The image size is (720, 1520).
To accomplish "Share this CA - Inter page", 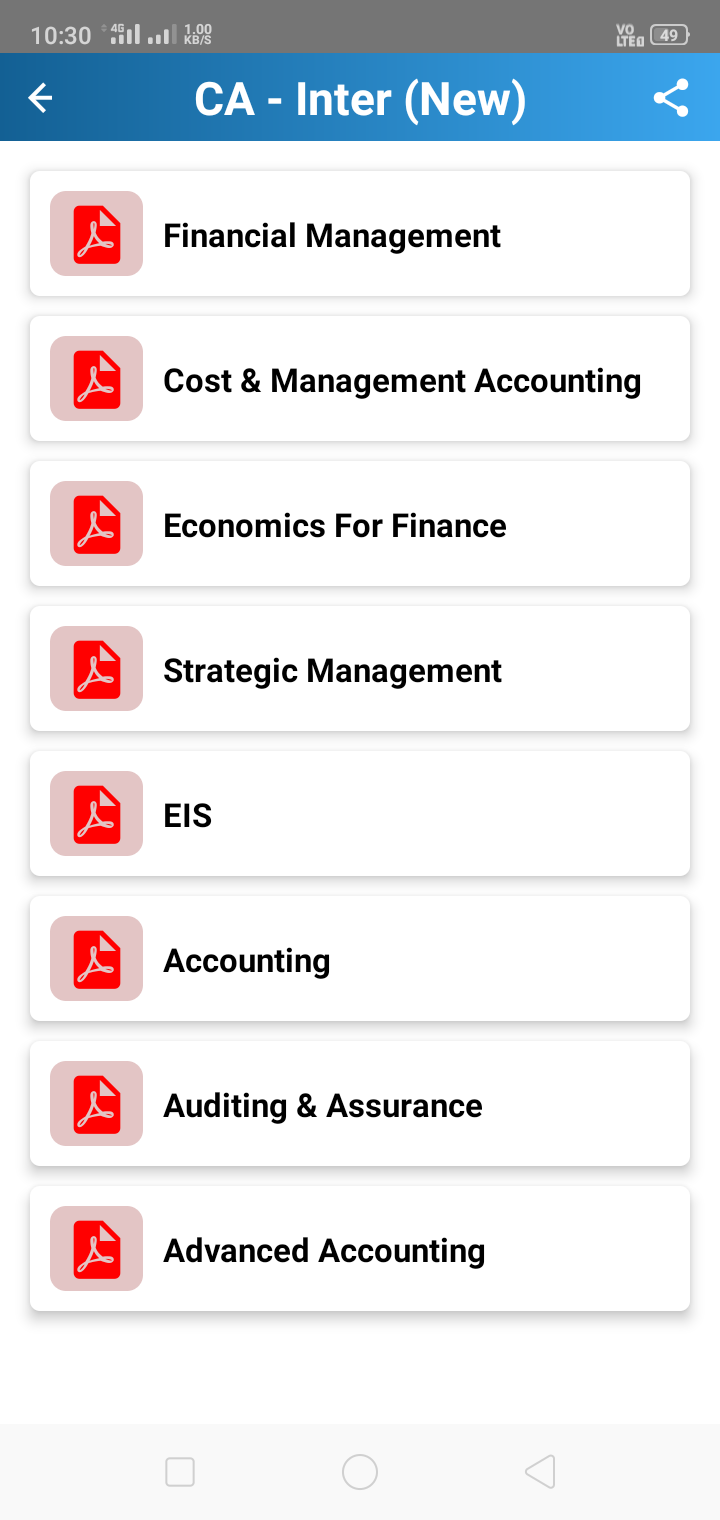I will click(671, 98).
